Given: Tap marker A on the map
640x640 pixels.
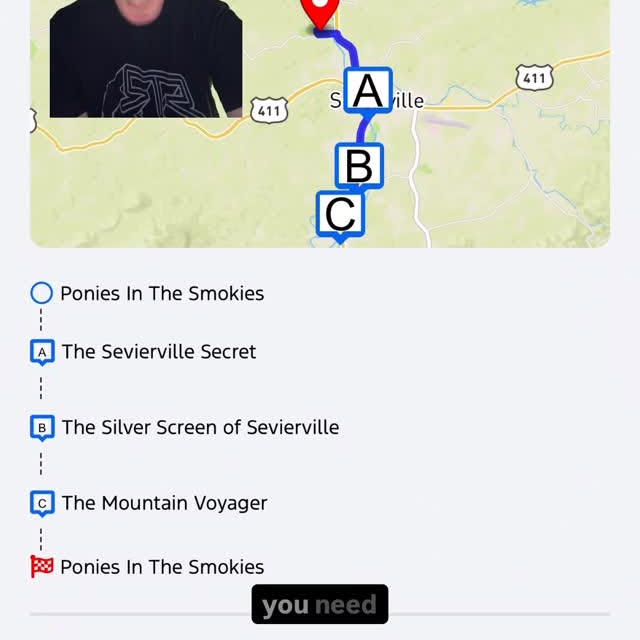Looking at the screenshot, I should (x=368, y=91).
